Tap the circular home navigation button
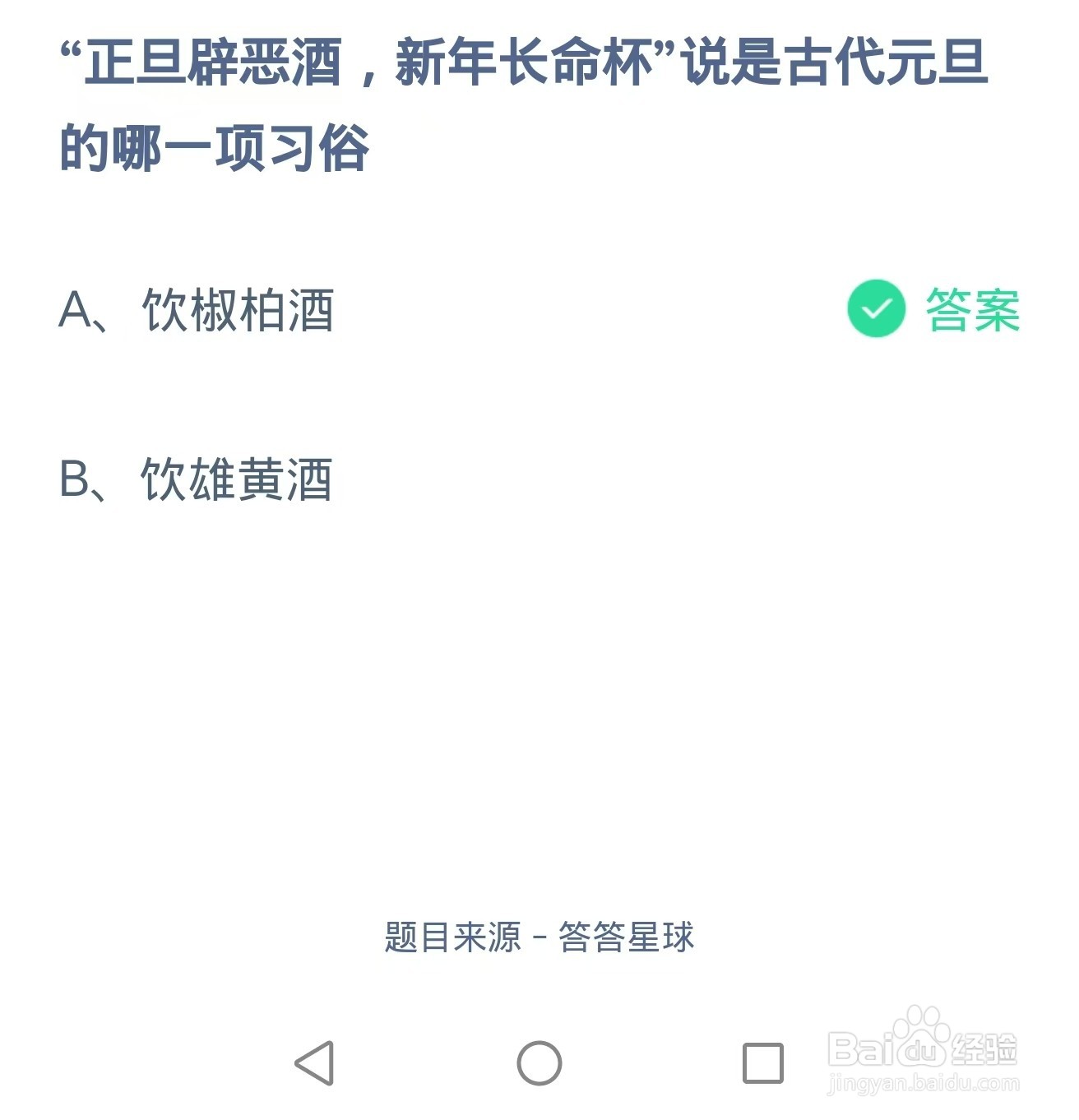Image resolution: width=1079 pixels, height=1120 pixels. (539, 1063)
